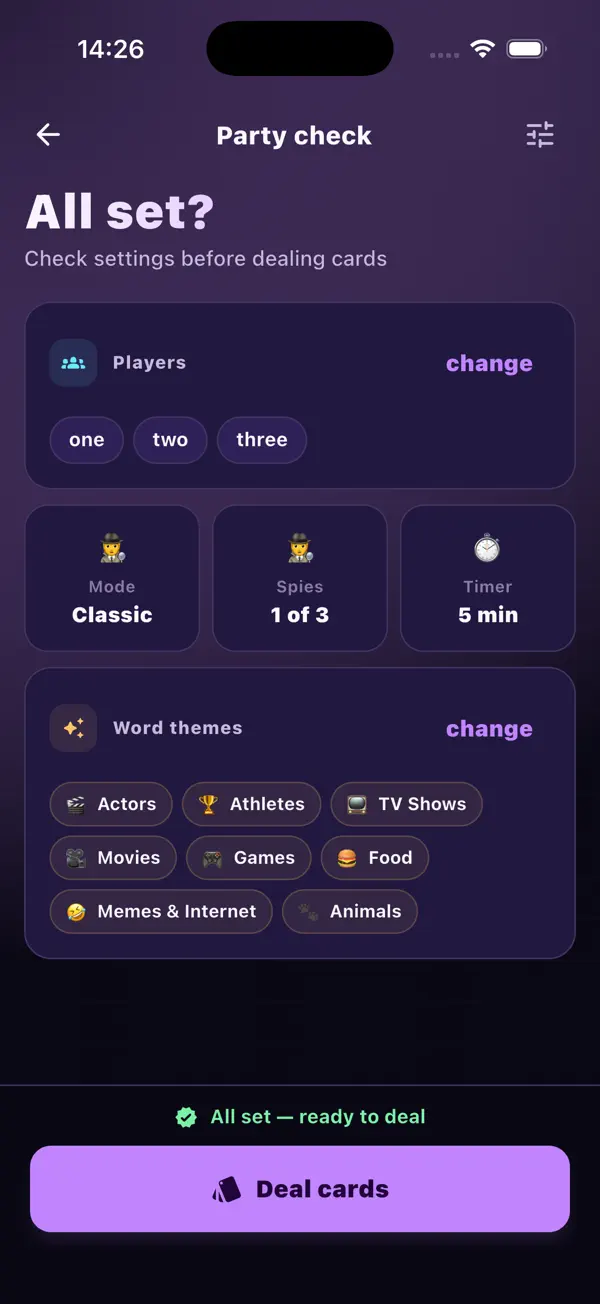Deal cards to start the game
The height and width of the screenshot is (1304, 600).
pos(300,1189)
